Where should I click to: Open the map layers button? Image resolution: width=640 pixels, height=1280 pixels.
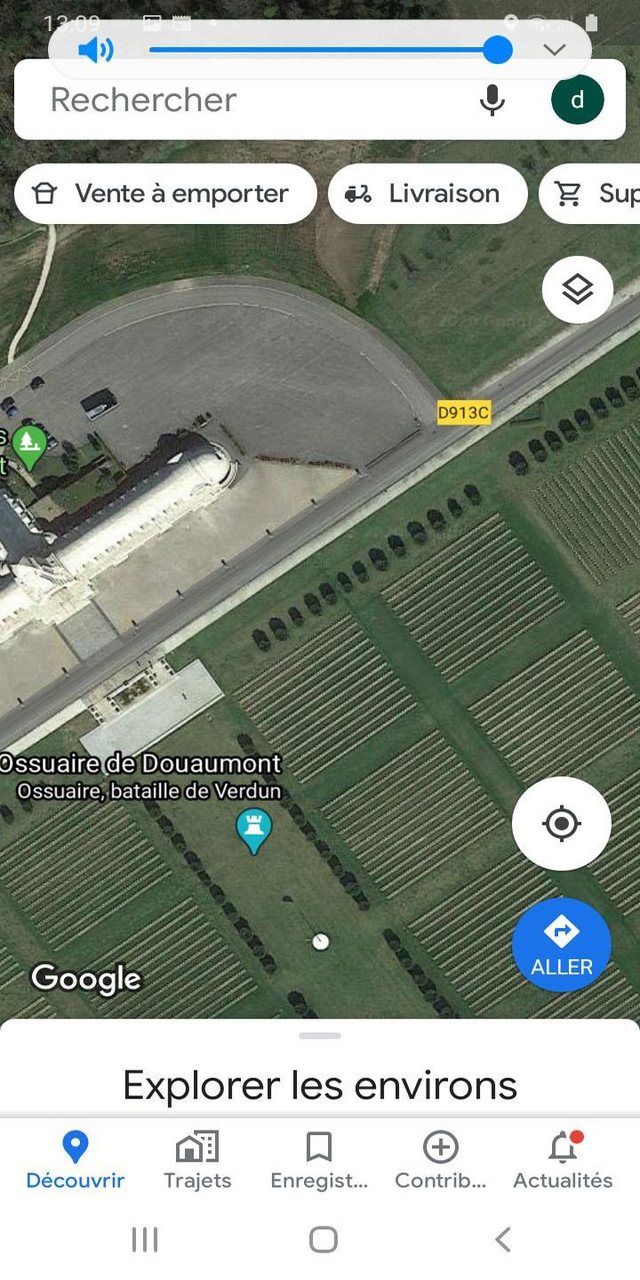(577, 290)
